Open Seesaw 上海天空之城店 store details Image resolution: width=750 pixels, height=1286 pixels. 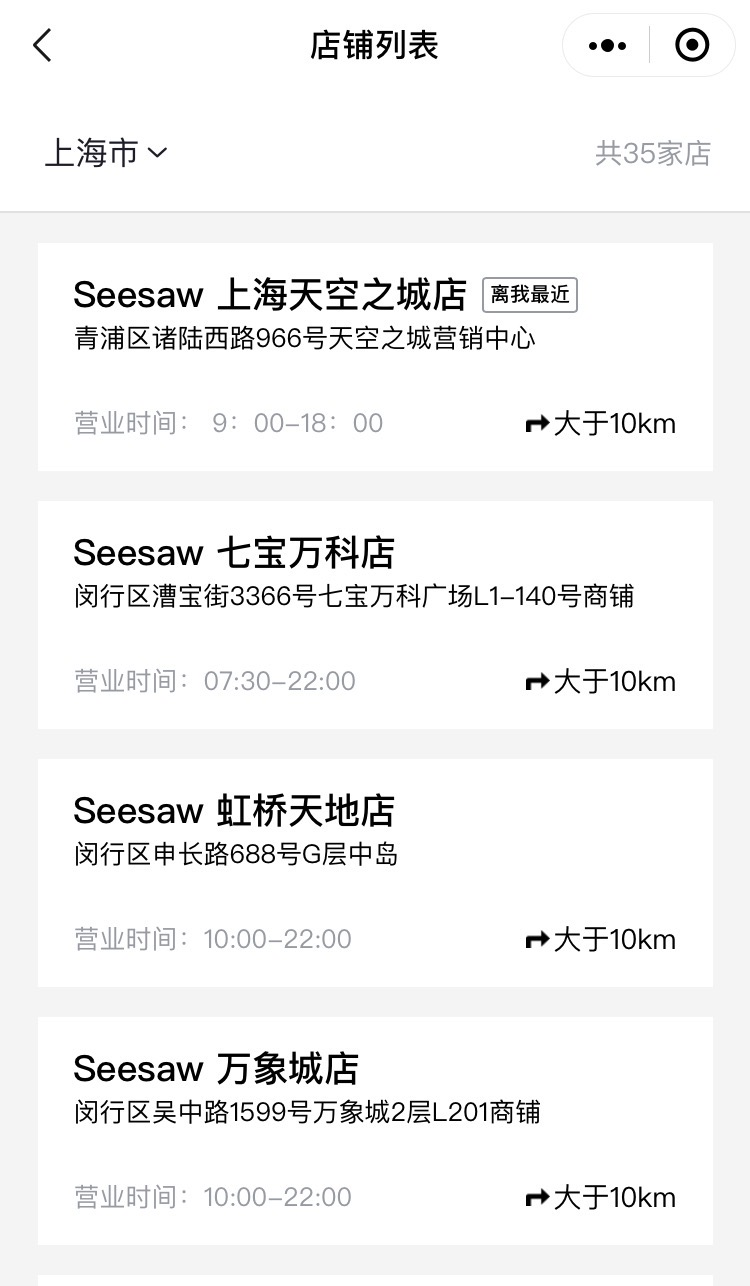(270, 293)
